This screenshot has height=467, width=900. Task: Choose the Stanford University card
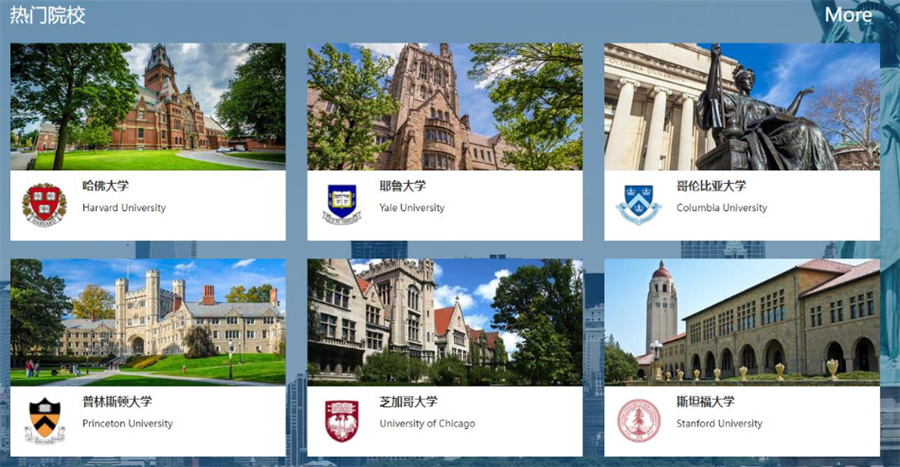[x=741, y=357]
